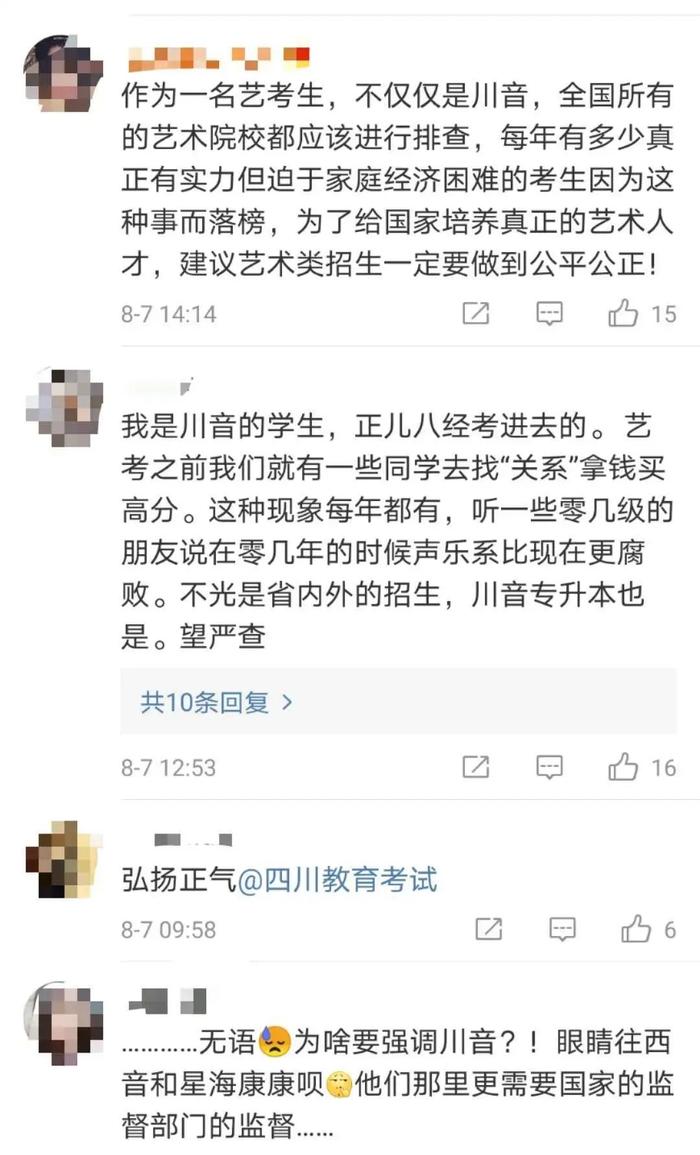Open avatar of the 弘扬正气 commenter
The height and width of the screenshot is (1155, 700).
pyautogui.click(x=63, y=858)
